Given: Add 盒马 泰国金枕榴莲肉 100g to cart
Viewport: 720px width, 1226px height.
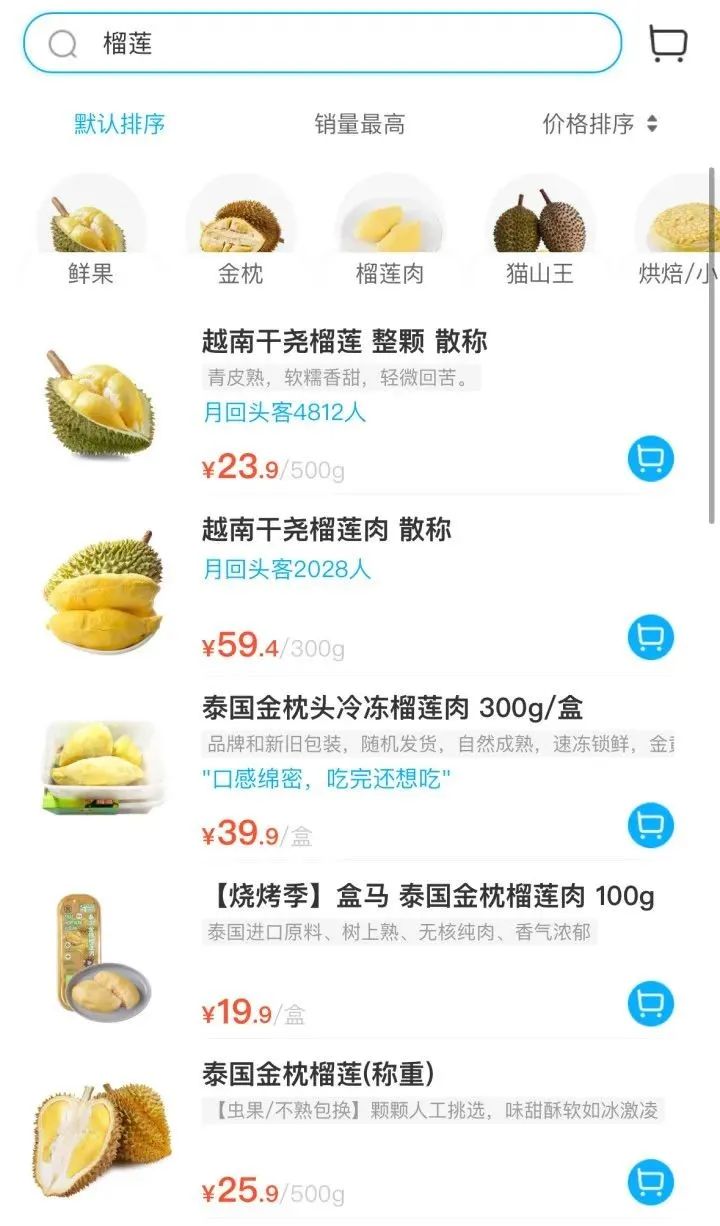Looking at the screenshot, I should click(x=651, y=1003).
